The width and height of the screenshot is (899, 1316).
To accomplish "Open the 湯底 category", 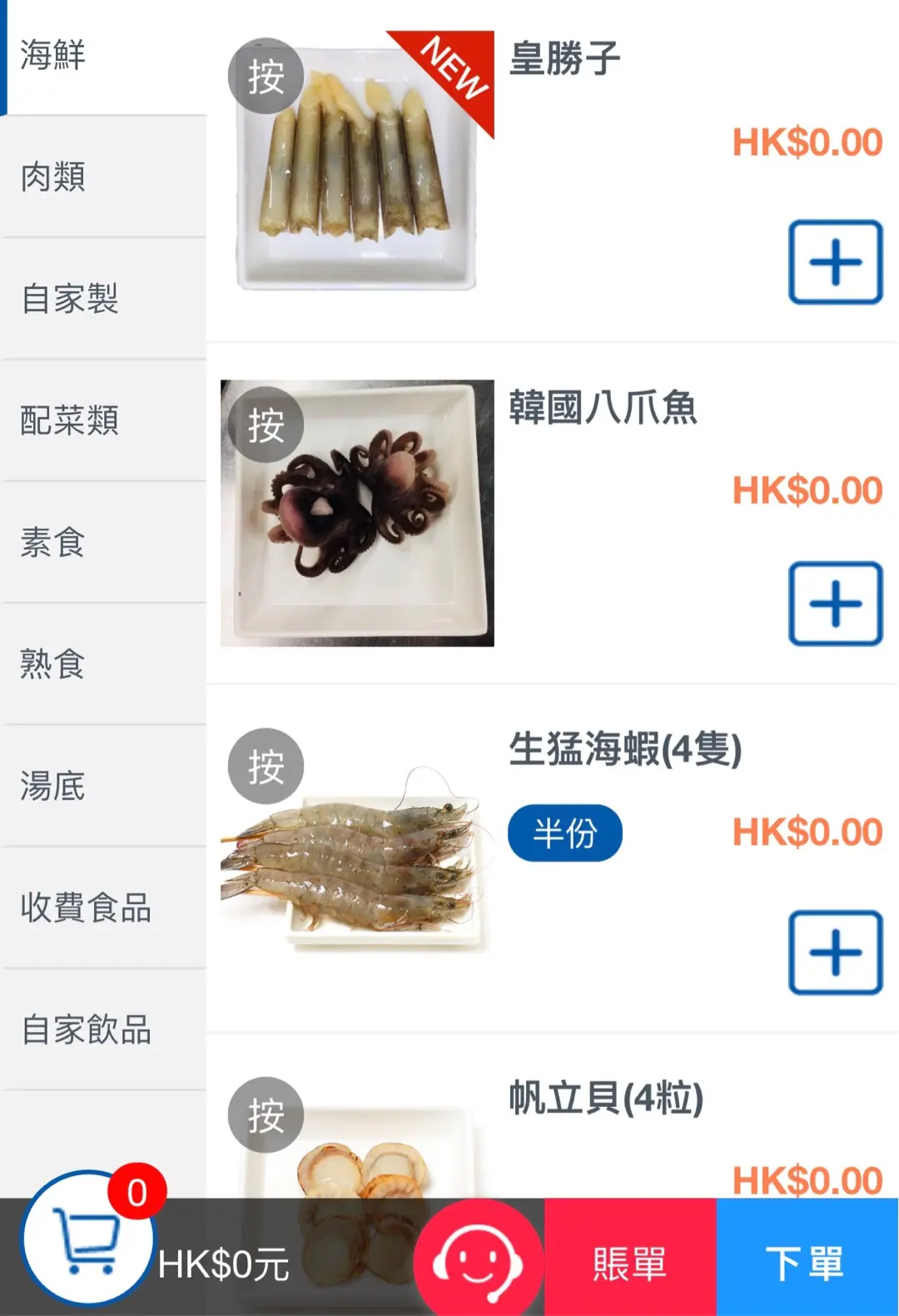I will click(103, 786).
